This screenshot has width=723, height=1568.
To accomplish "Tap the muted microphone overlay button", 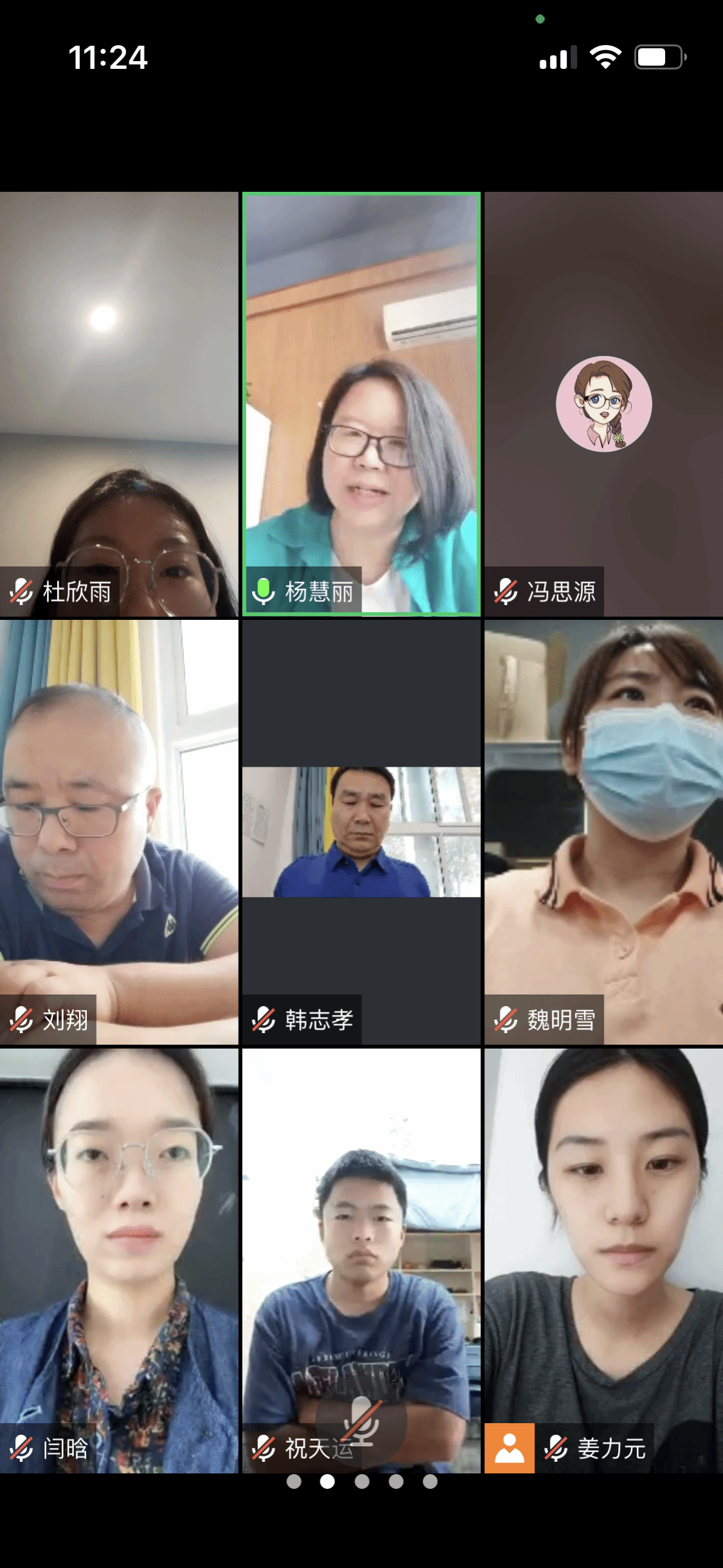I will [361, 1421].
